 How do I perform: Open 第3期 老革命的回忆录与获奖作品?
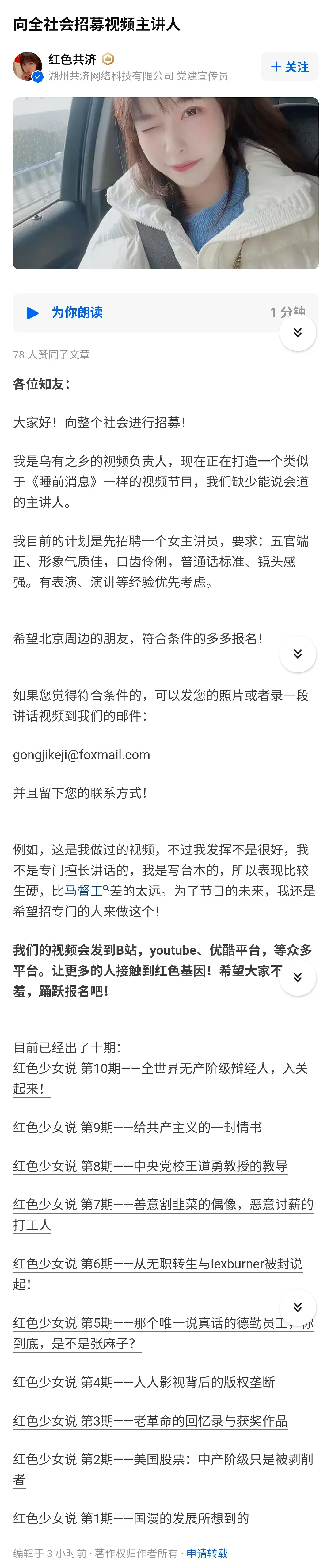pyautogui.click(x=150, y=1421)
